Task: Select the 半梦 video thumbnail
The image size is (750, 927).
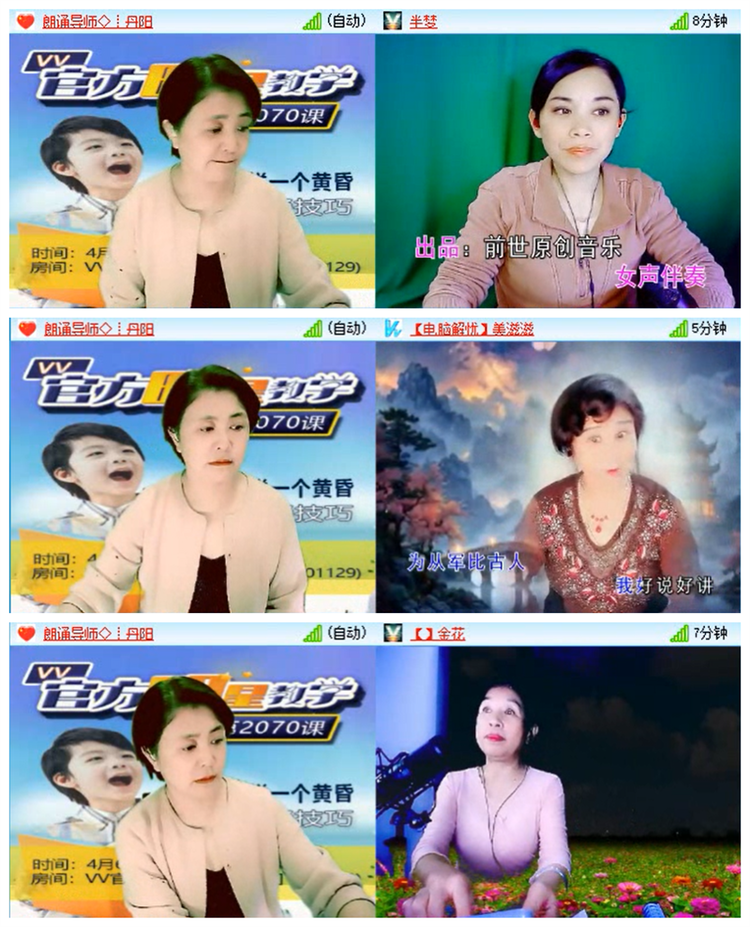Action: pyautogui.click(x=562, y=170)
